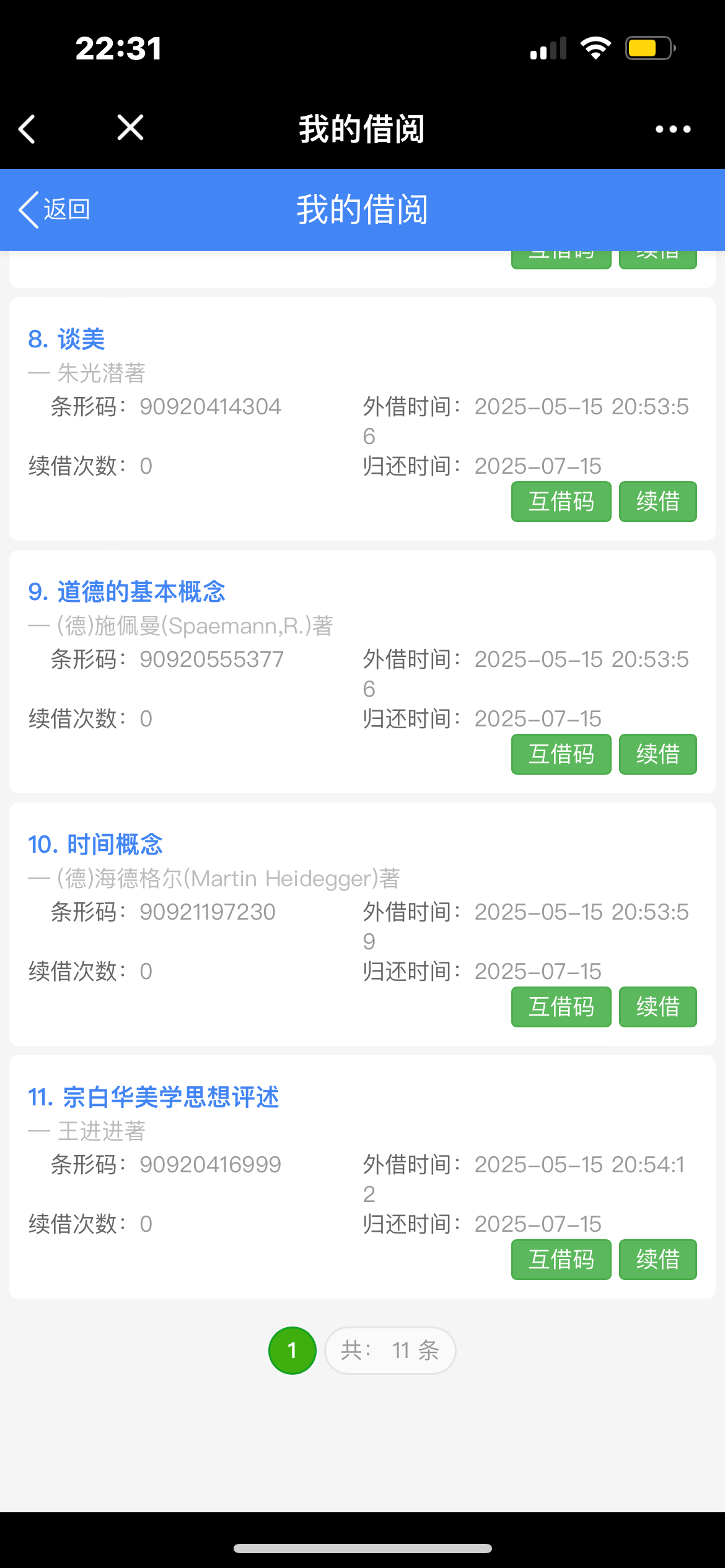Tap 互借码 for 宗白华美学思想评述

[561, 1260]
